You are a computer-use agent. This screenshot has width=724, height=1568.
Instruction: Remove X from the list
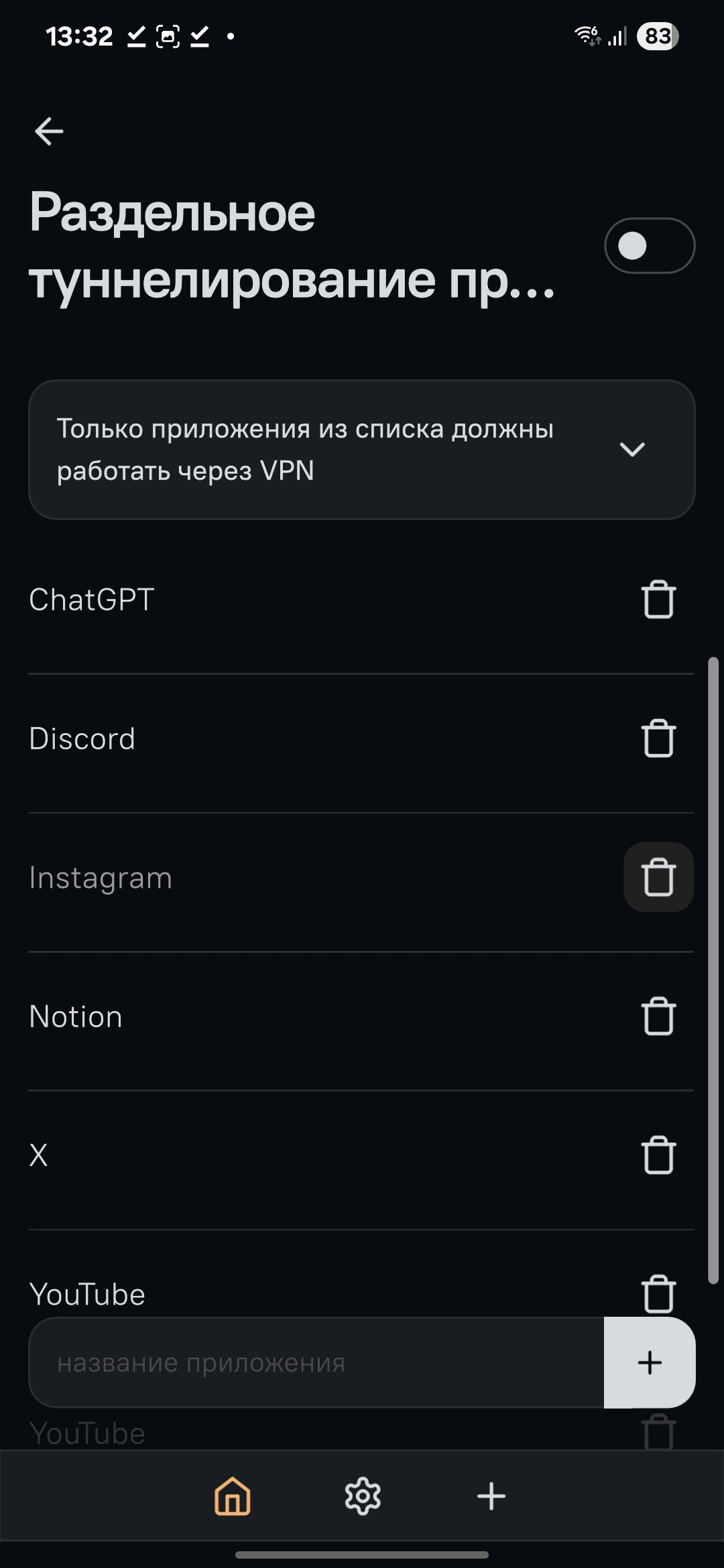tap(658, 1155)
